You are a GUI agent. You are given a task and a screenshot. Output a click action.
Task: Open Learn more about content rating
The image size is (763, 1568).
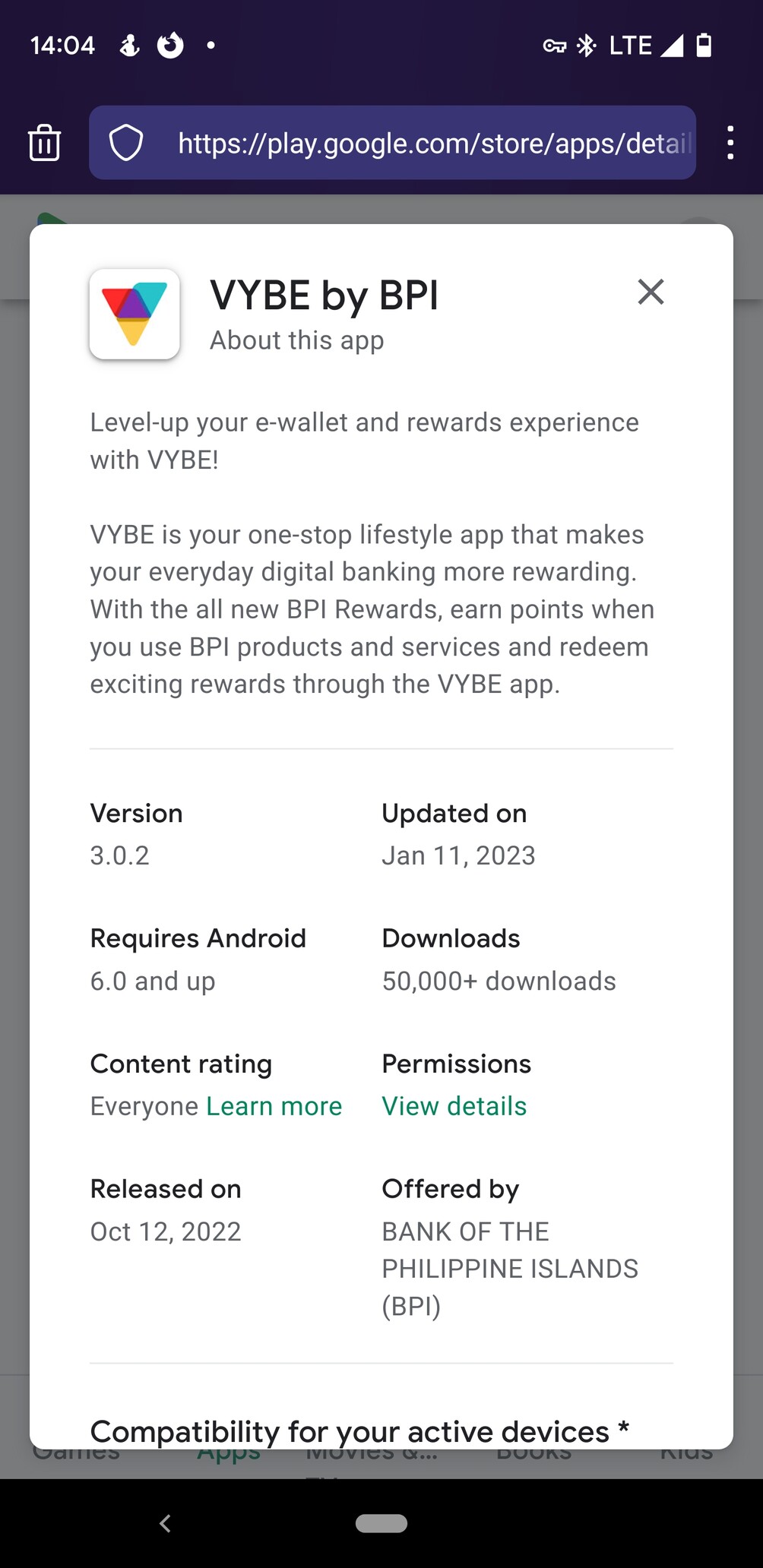(274, 1106)
